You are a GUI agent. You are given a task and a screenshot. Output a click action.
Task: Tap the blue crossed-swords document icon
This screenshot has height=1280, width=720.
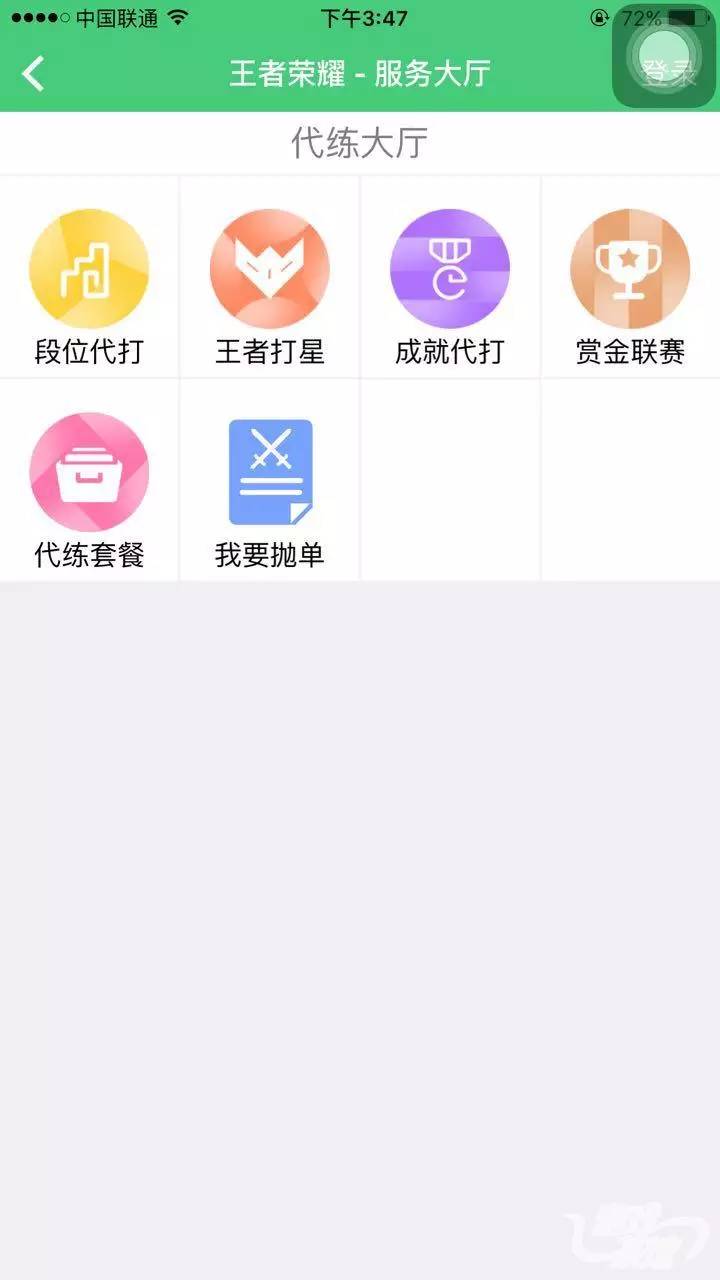point(268,469)
